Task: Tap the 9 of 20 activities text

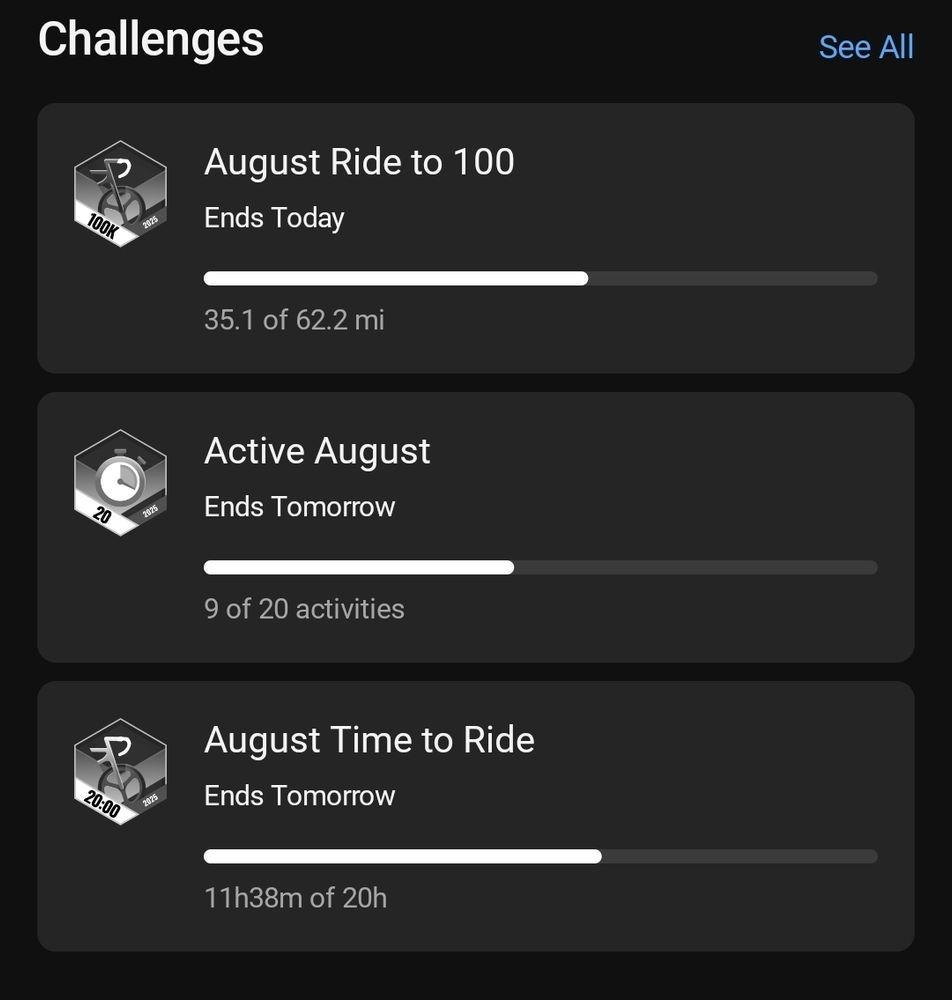Action: pos(303,609)
